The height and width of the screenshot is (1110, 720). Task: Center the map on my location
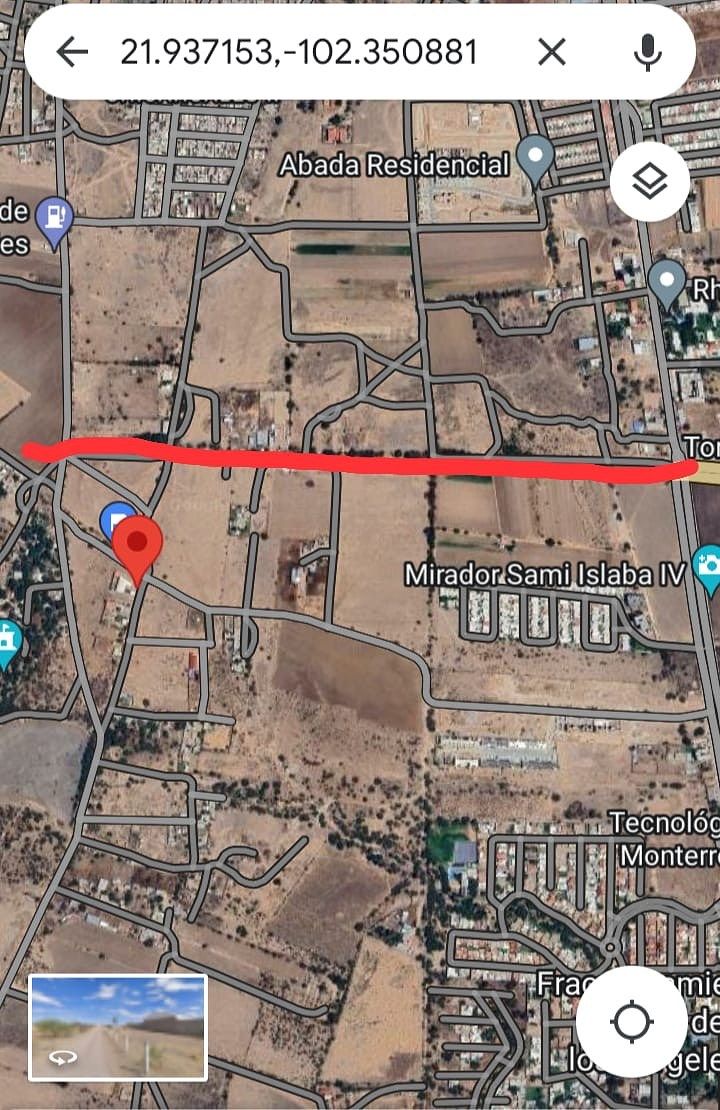632,1022
